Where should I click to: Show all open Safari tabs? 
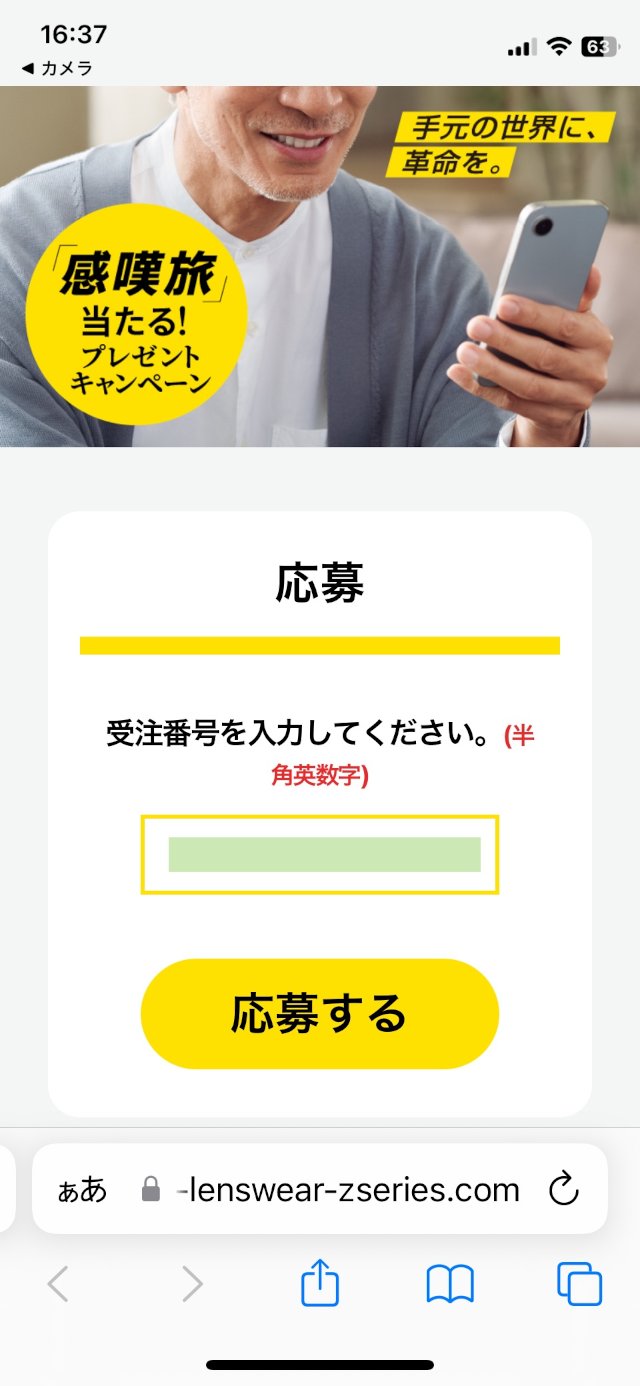point(580,1283)
